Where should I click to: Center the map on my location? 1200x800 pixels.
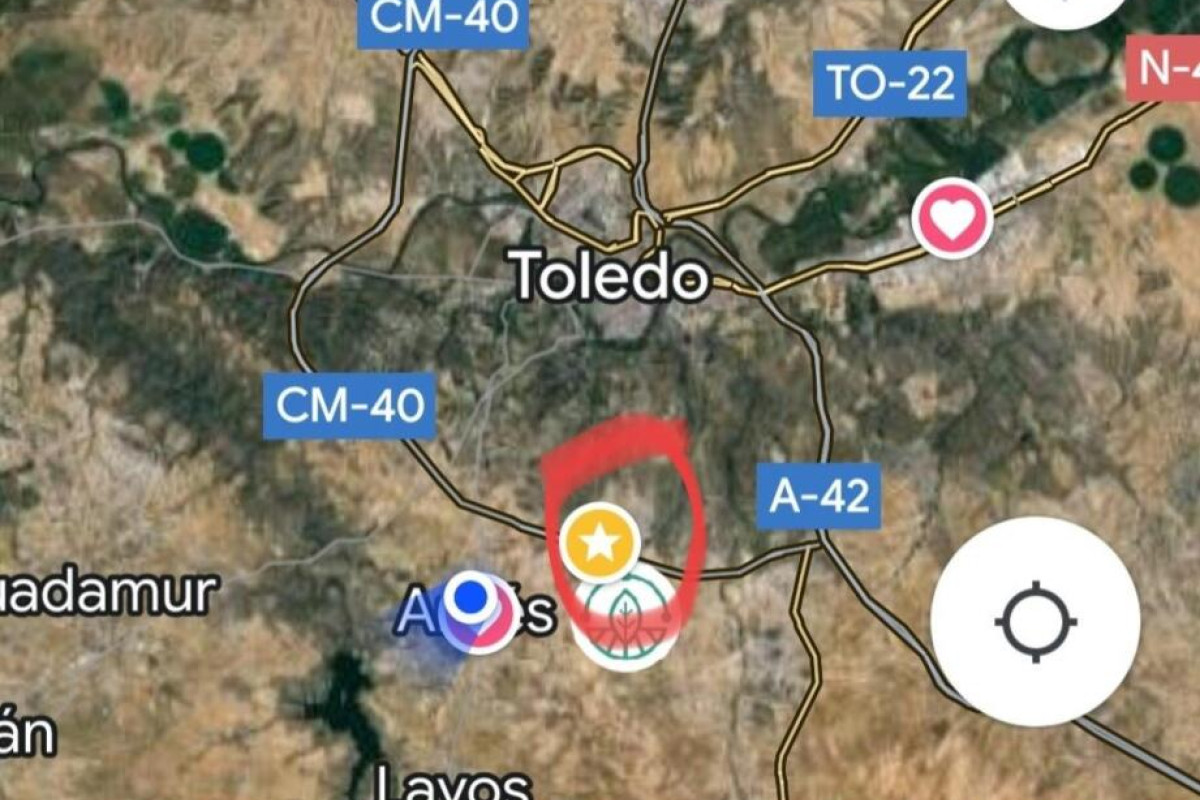pos(1035,621)
